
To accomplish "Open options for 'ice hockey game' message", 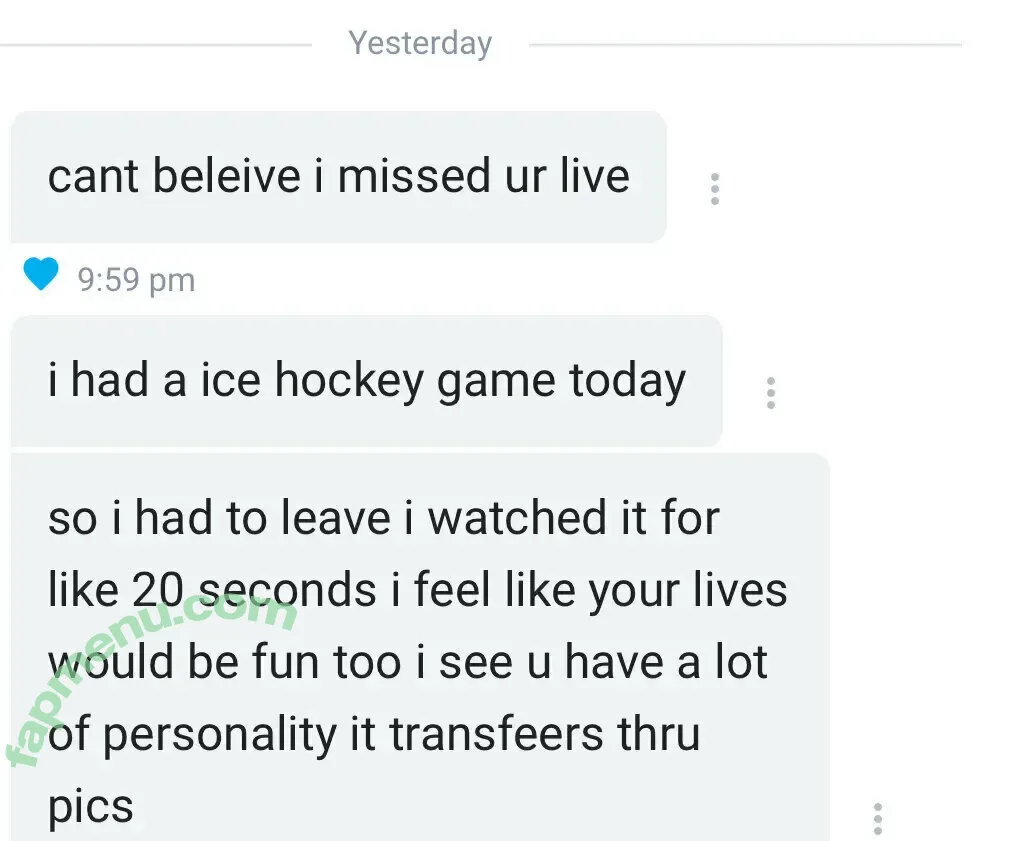I will tap(770, 393).
